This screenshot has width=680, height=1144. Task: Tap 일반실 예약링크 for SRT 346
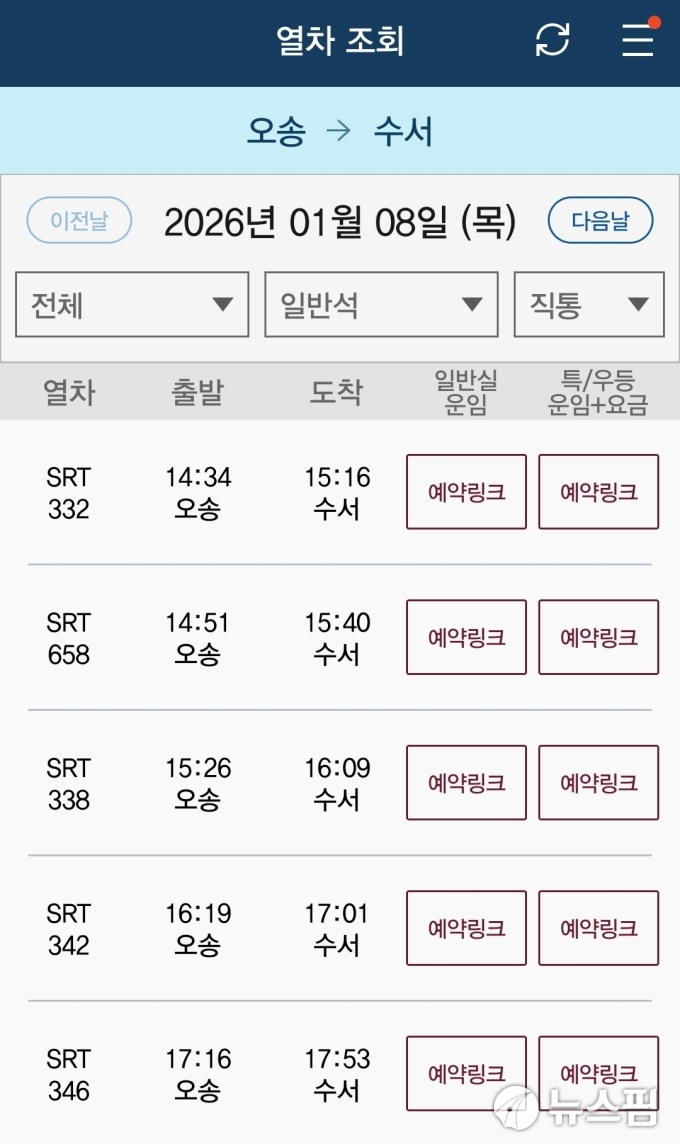[x=466, y=1074]
